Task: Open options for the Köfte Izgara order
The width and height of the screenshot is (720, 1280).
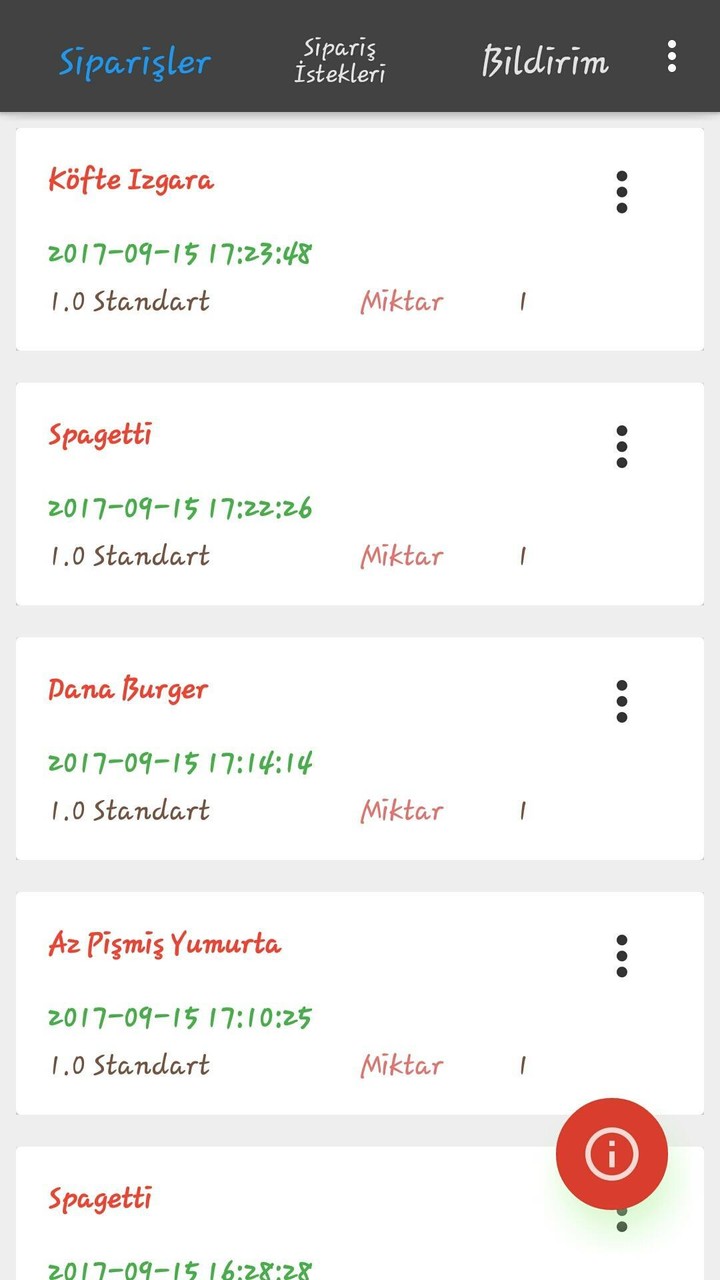Action: click(x=622, y=192)
